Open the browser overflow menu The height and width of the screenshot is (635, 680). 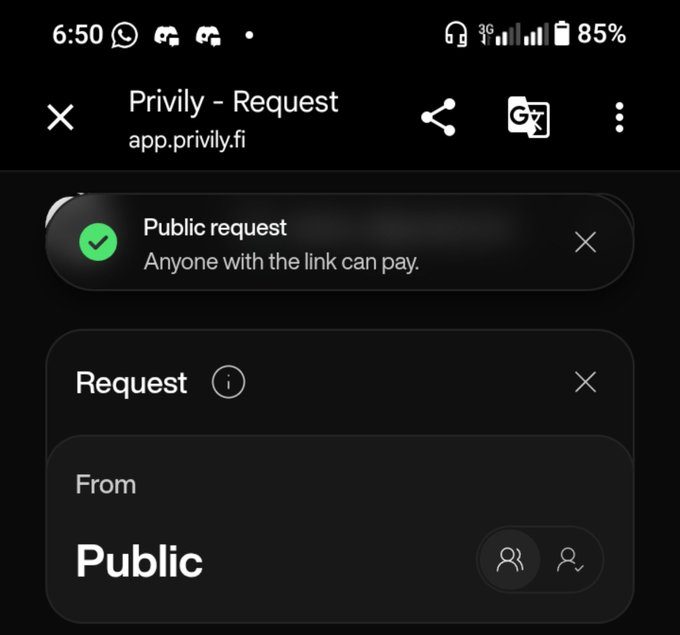[x=619, y=117]
